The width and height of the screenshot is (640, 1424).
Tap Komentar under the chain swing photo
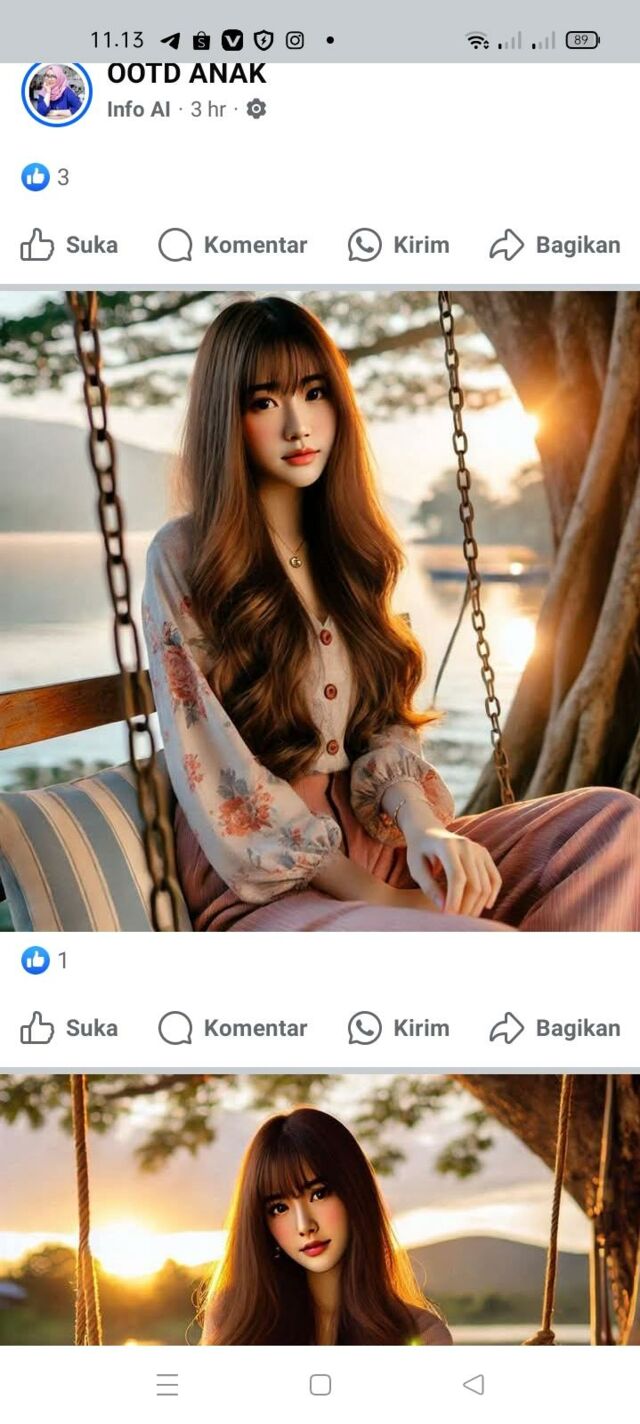(x=233, y=1028)
